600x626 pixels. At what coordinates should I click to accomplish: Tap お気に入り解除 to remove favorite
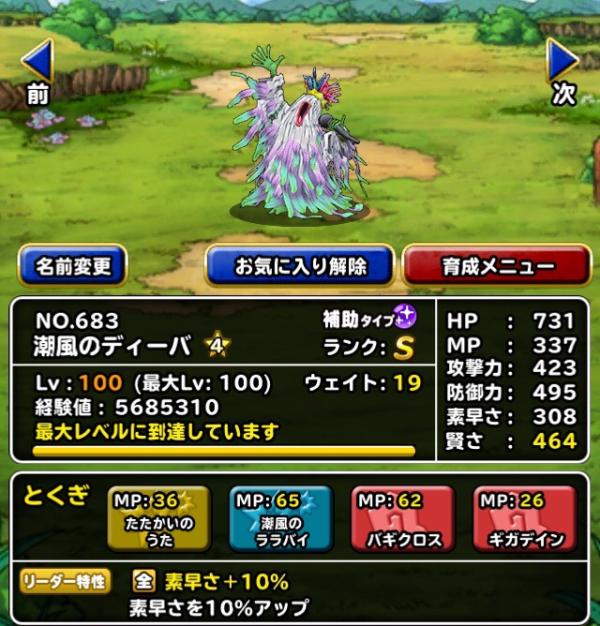click(299, 266)
